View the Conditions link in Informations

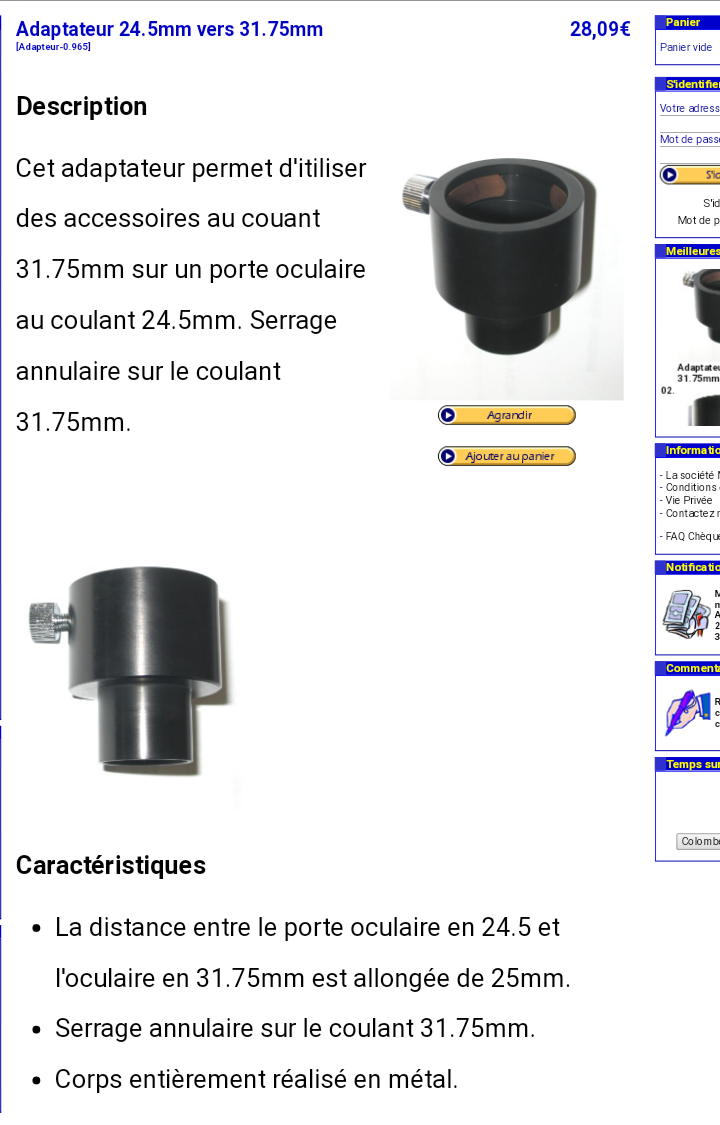(692, 488)
